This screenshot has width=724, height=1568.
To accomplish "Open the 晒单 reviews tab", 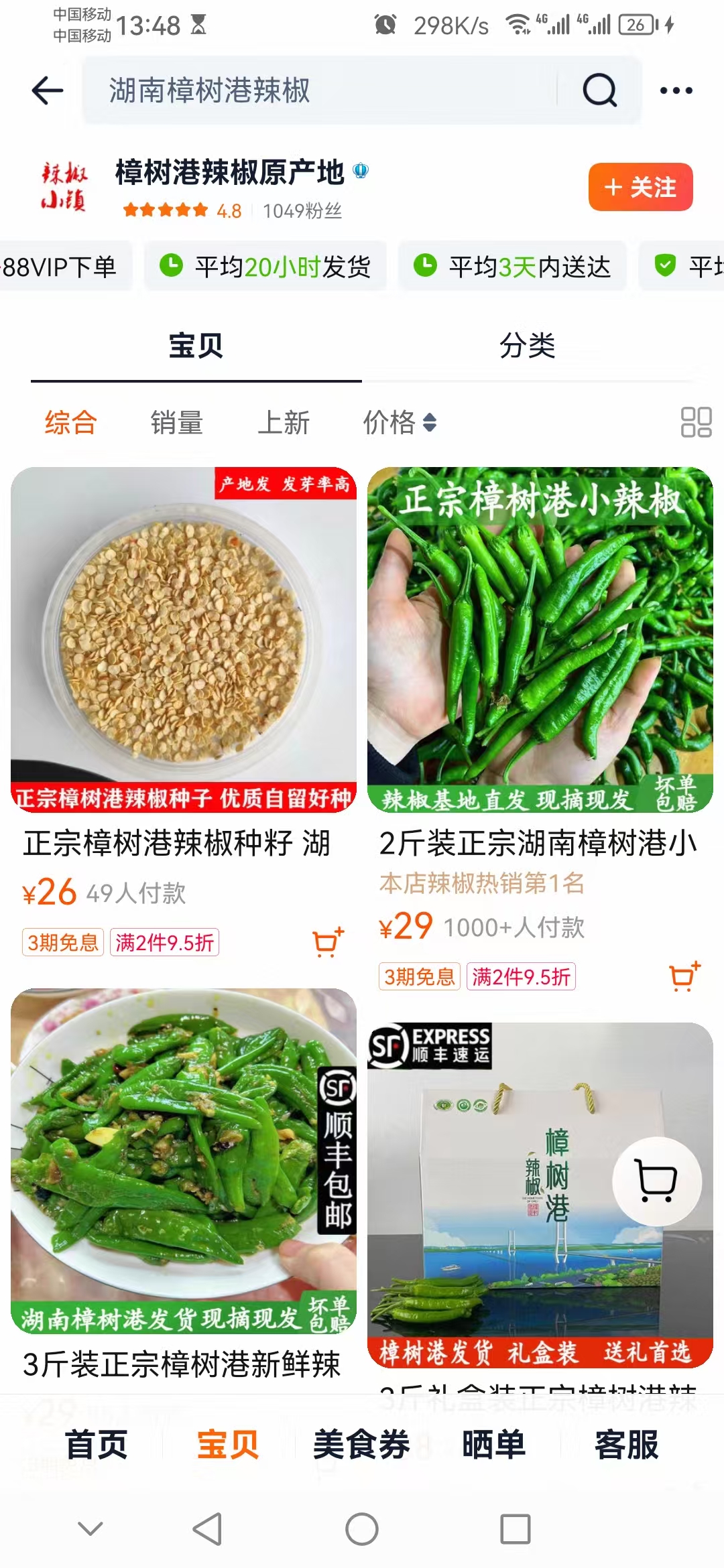I will pos(494,1445).
